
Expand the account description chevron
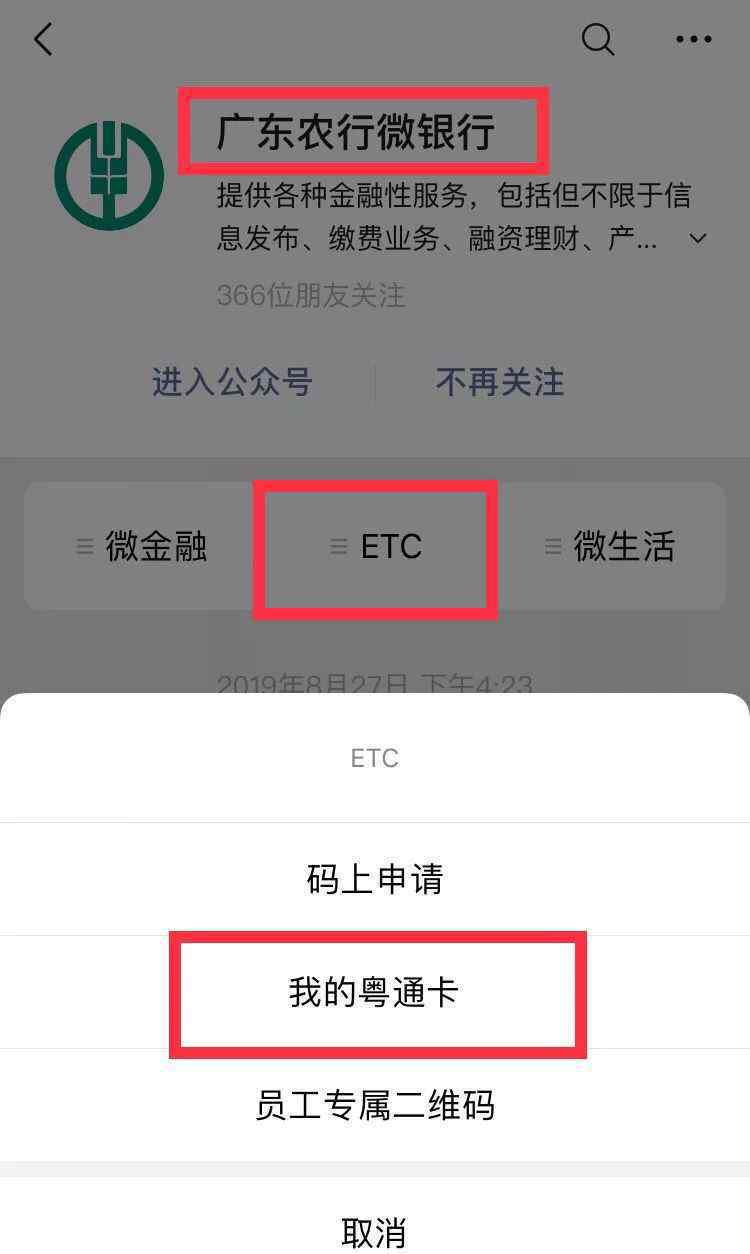[698, 238]
